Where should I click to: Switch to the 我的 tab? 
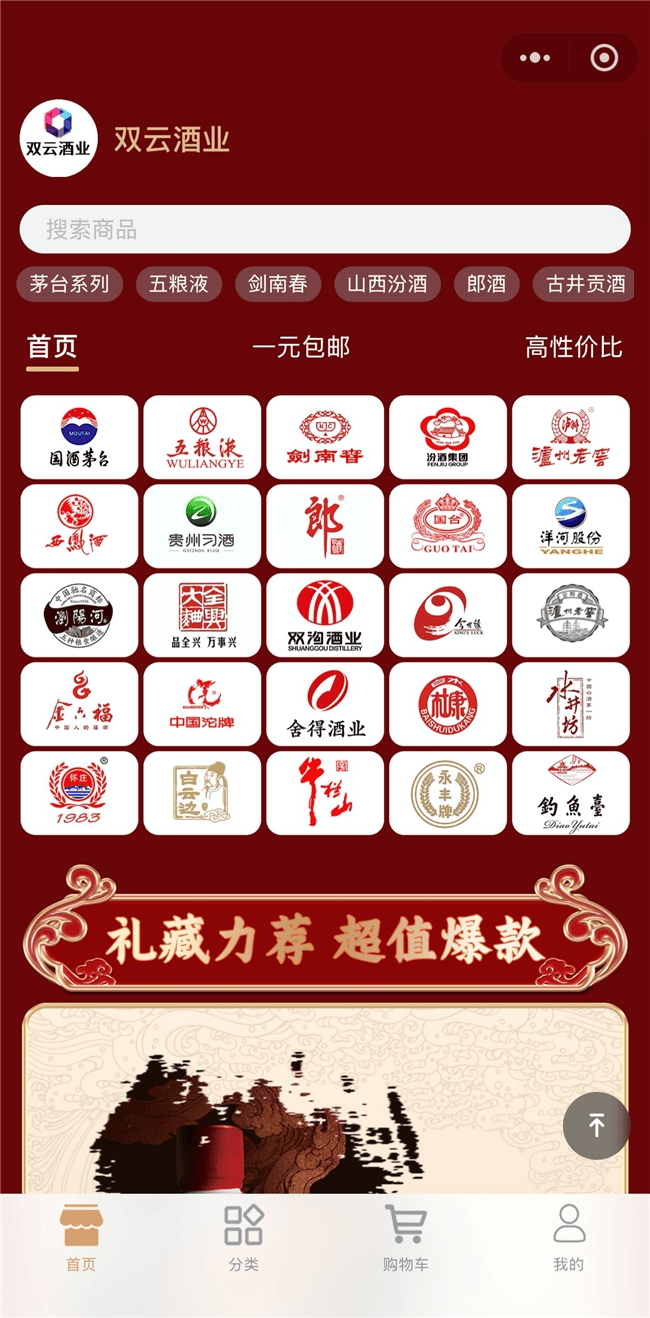click(x=568, y=1238)
